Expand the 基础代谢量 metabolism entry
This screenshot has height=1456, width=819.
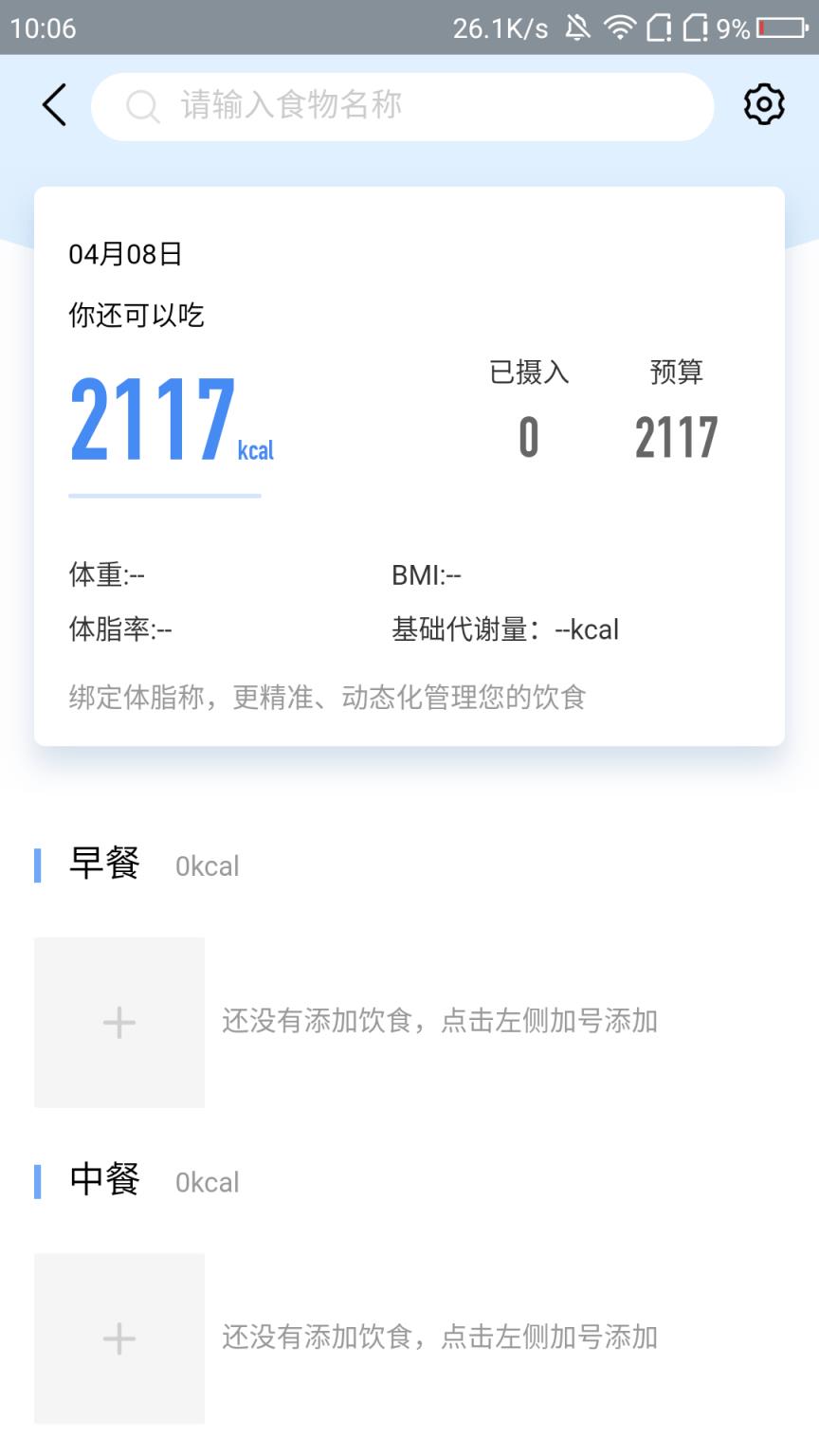coord(504,629)
